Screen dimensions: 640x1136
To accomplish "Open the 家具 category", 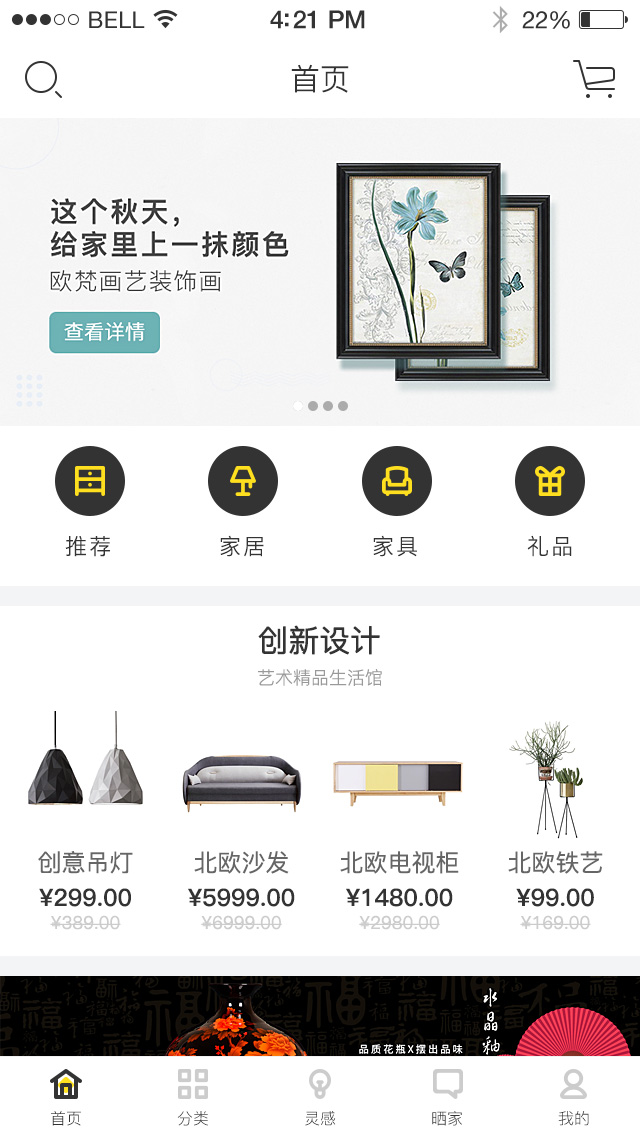I will click(x=396, y=481).
